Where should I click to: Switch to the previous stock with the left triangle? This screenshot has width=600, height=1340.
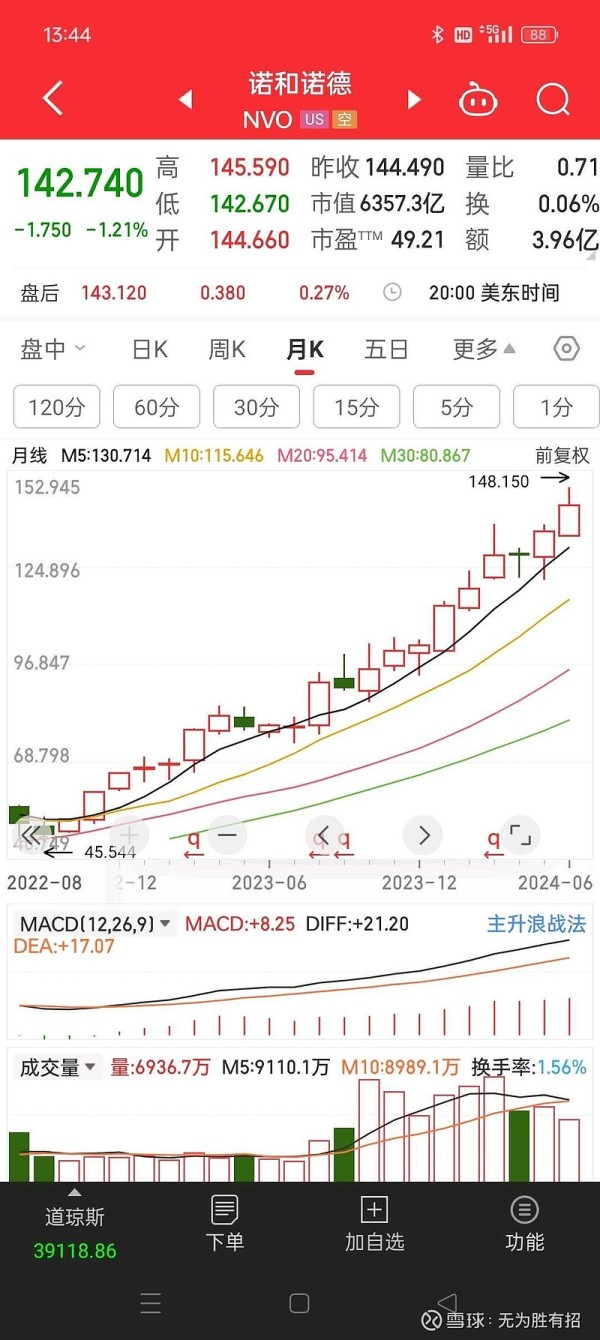185,99
